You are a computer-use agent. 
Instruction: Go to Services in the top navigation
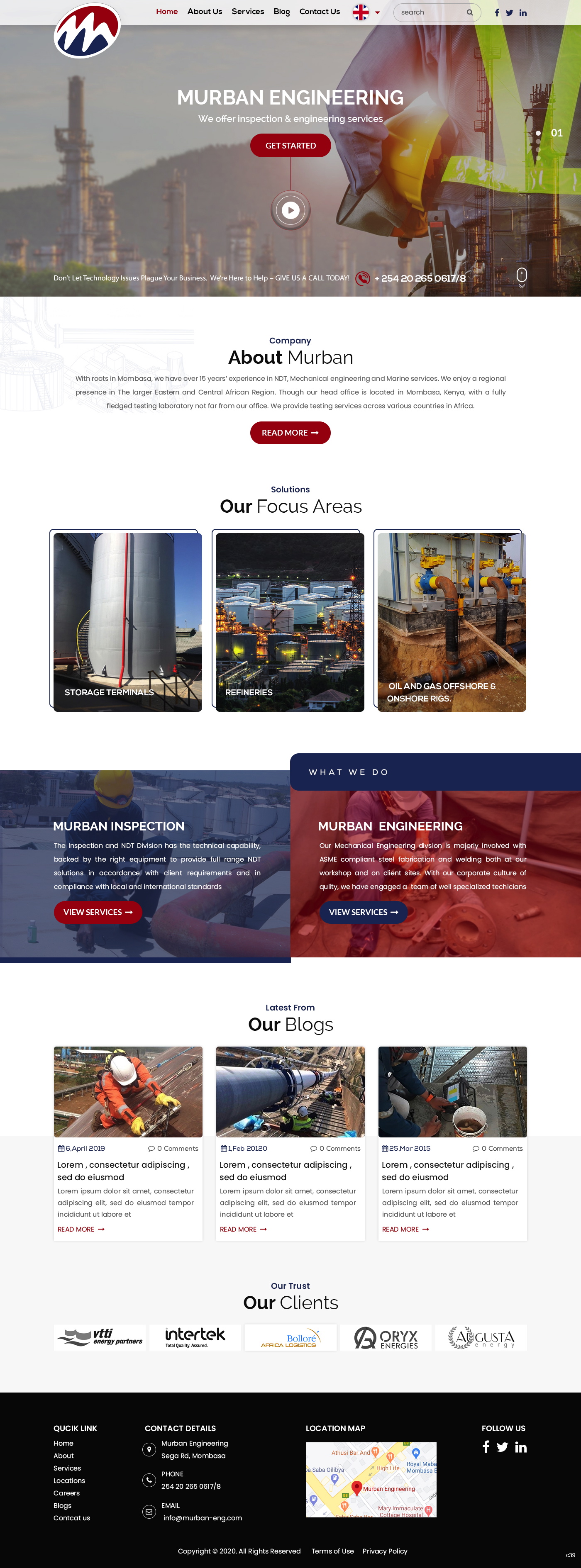[x=247, y=12]
